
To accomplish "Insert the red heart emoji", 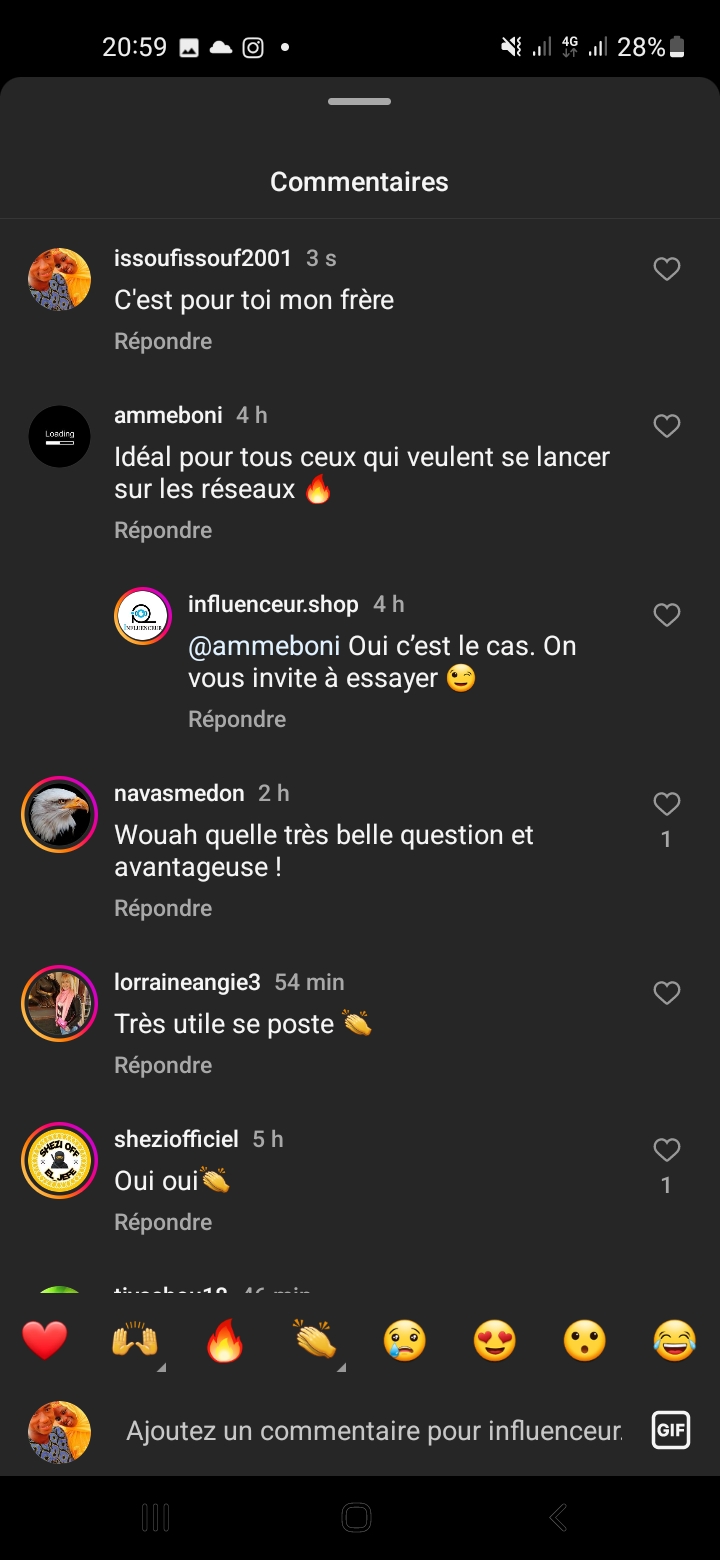I will coord(45,1340).
